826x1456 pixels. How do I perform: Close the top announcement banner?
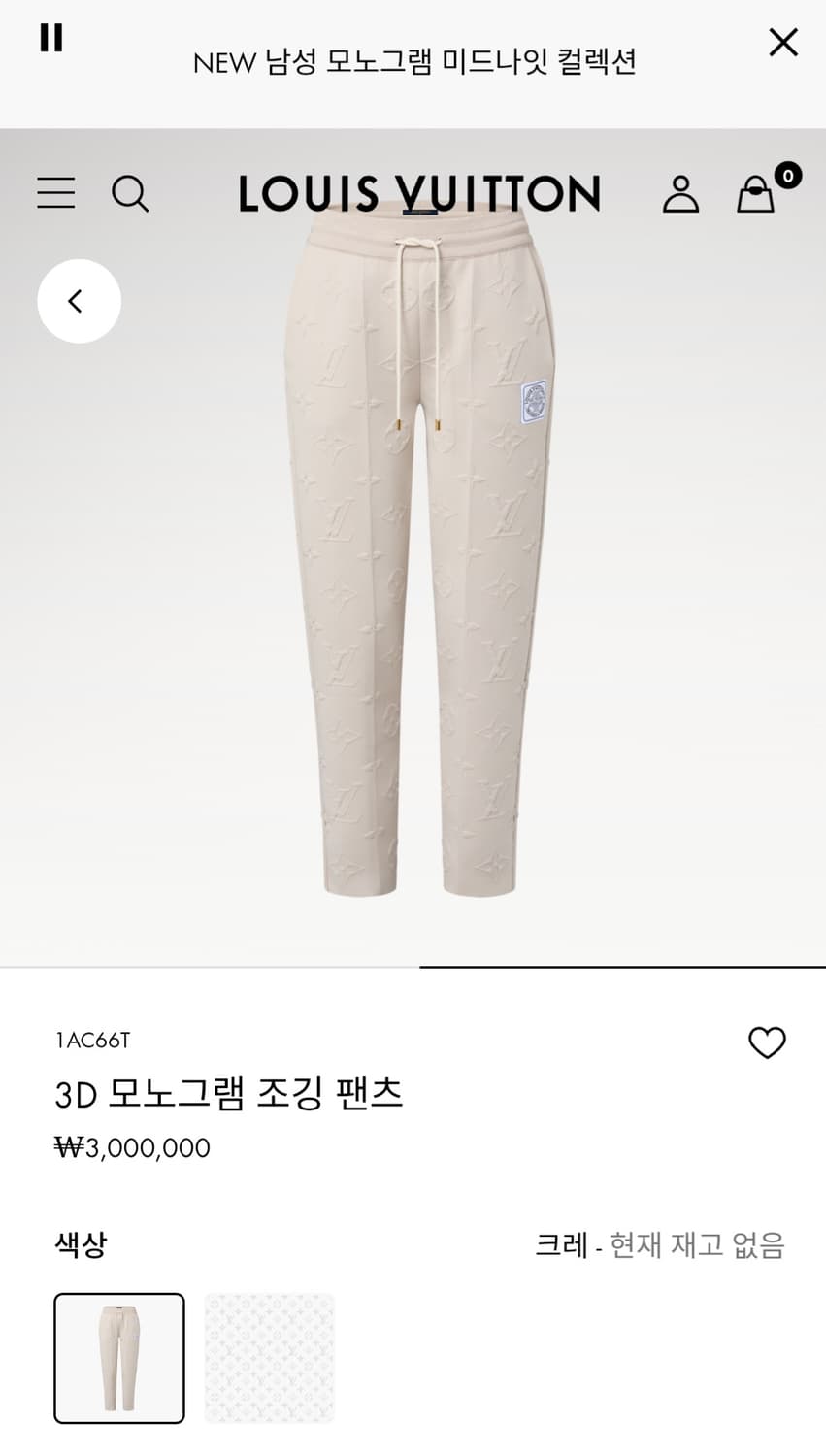click(782, 42)
